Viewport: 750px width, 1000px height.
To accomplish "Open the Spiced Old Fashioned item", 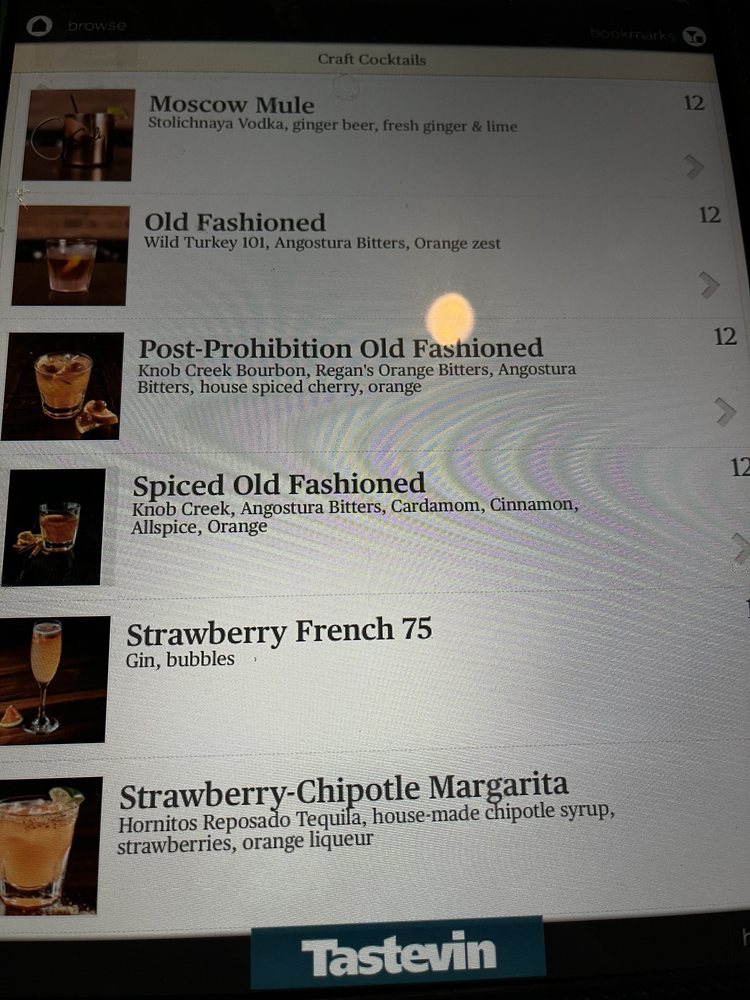I will [x=279, y=486].
